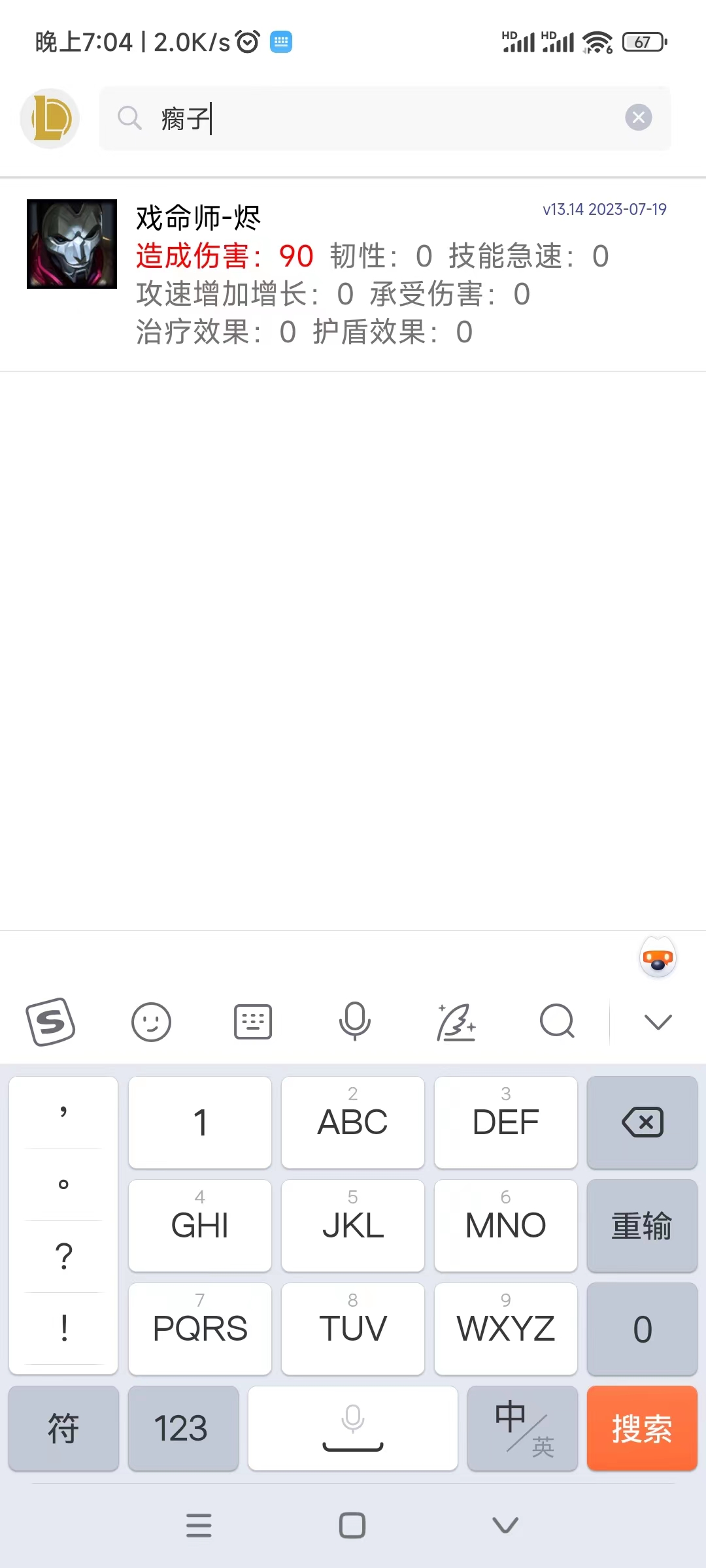Tap the League of Legends logo icon
Image resolution: width=706 pixels, height=1568 pixels.
click(x=50, y=118)
